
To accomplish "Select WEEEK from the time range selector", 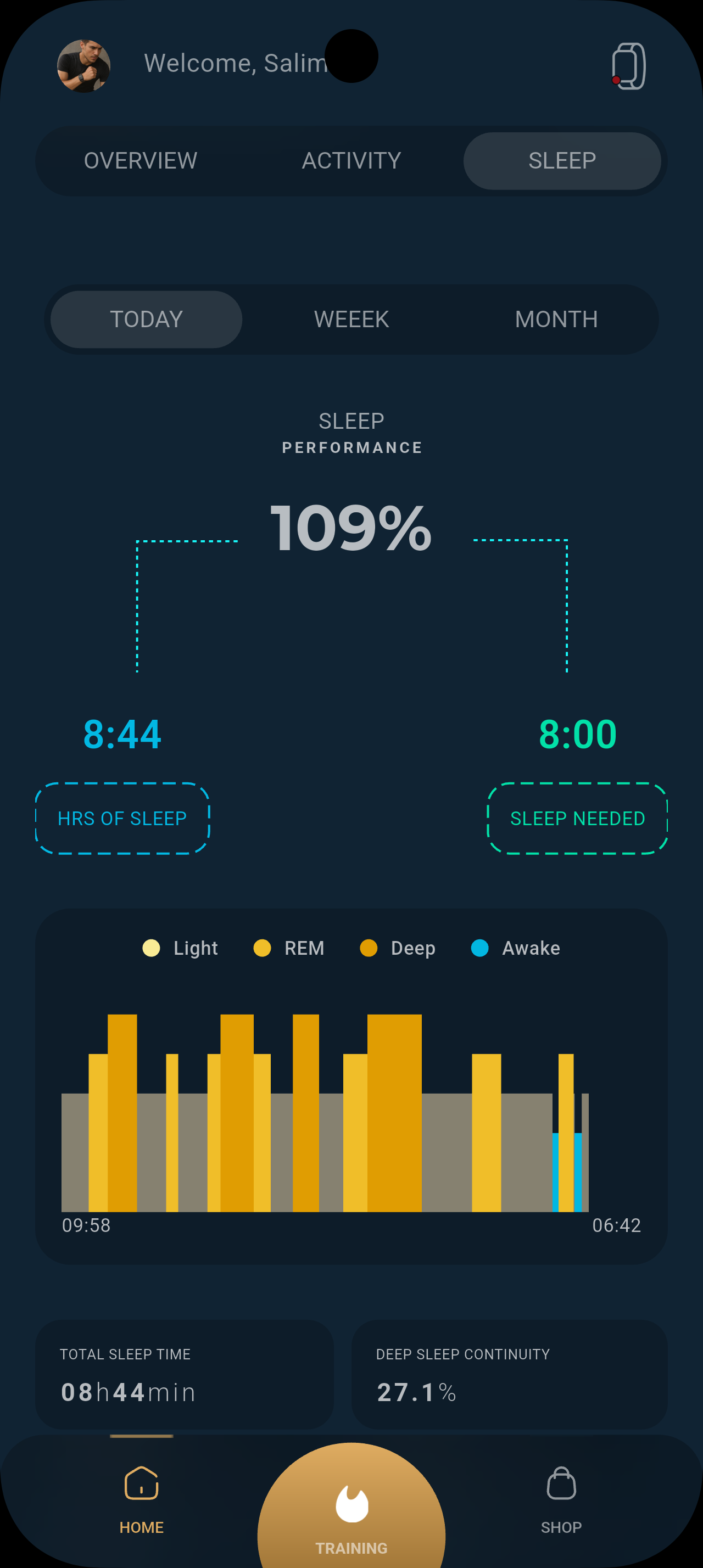I will (350, 319).
